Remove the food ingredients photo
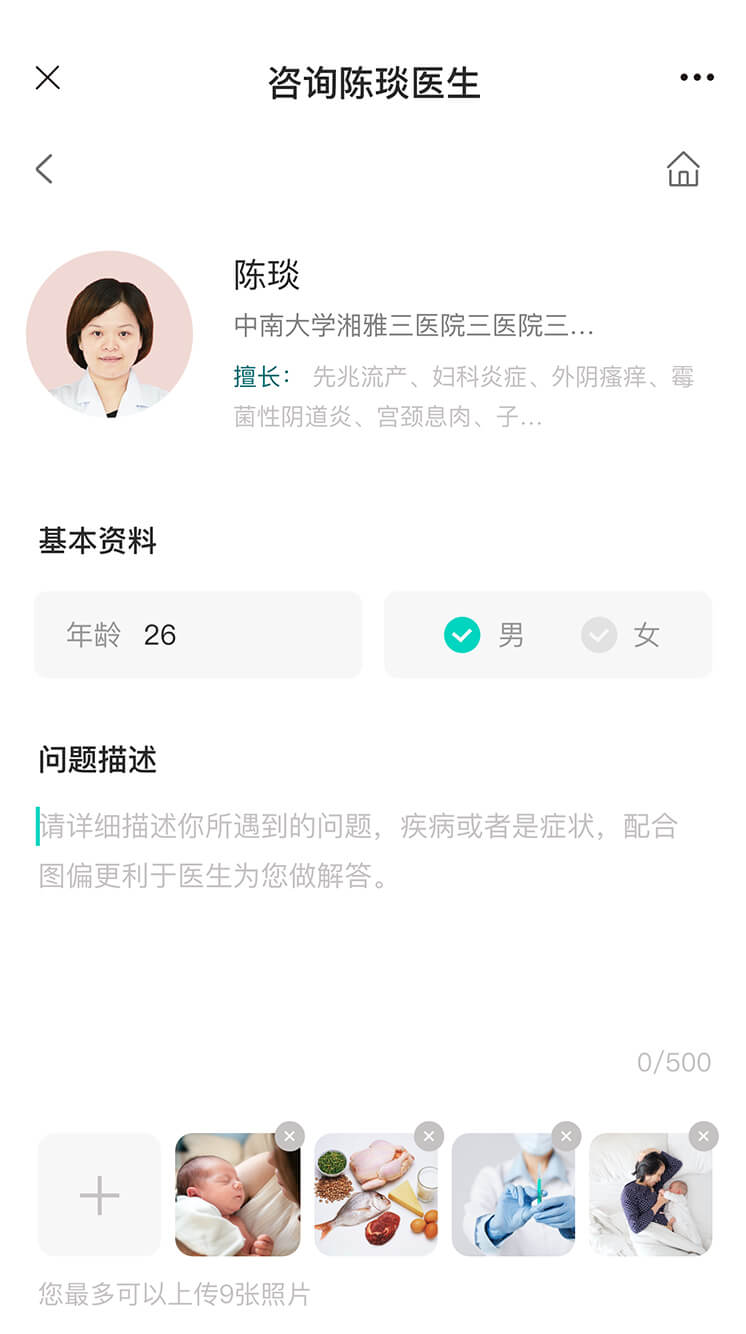This screenshot has height=1334, width=746. 429,1136
